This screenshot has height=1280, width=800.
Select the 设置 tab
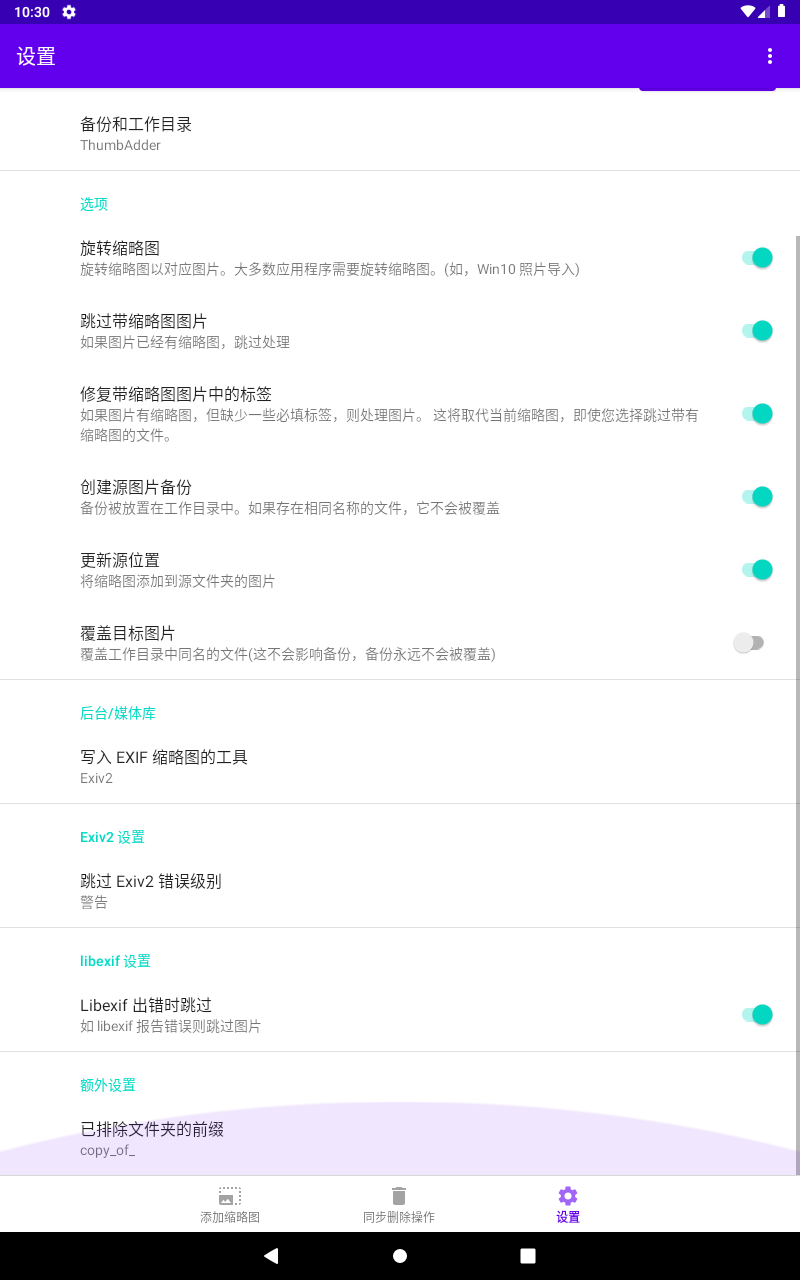click(x=568, y=1204)
